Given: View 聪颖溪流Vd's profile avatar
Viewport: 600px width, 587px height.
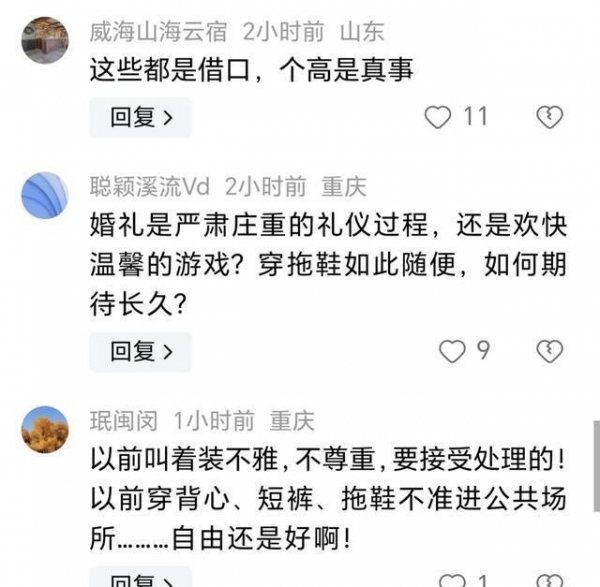Looking at the screenshot, I should (45, 194).
